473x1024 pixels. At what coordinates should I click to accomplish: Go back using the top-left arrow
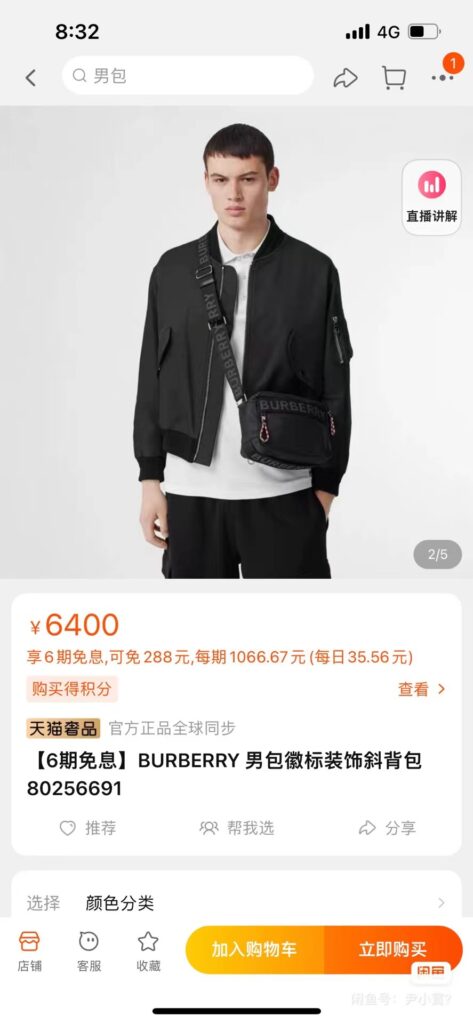tap(31, 78)
